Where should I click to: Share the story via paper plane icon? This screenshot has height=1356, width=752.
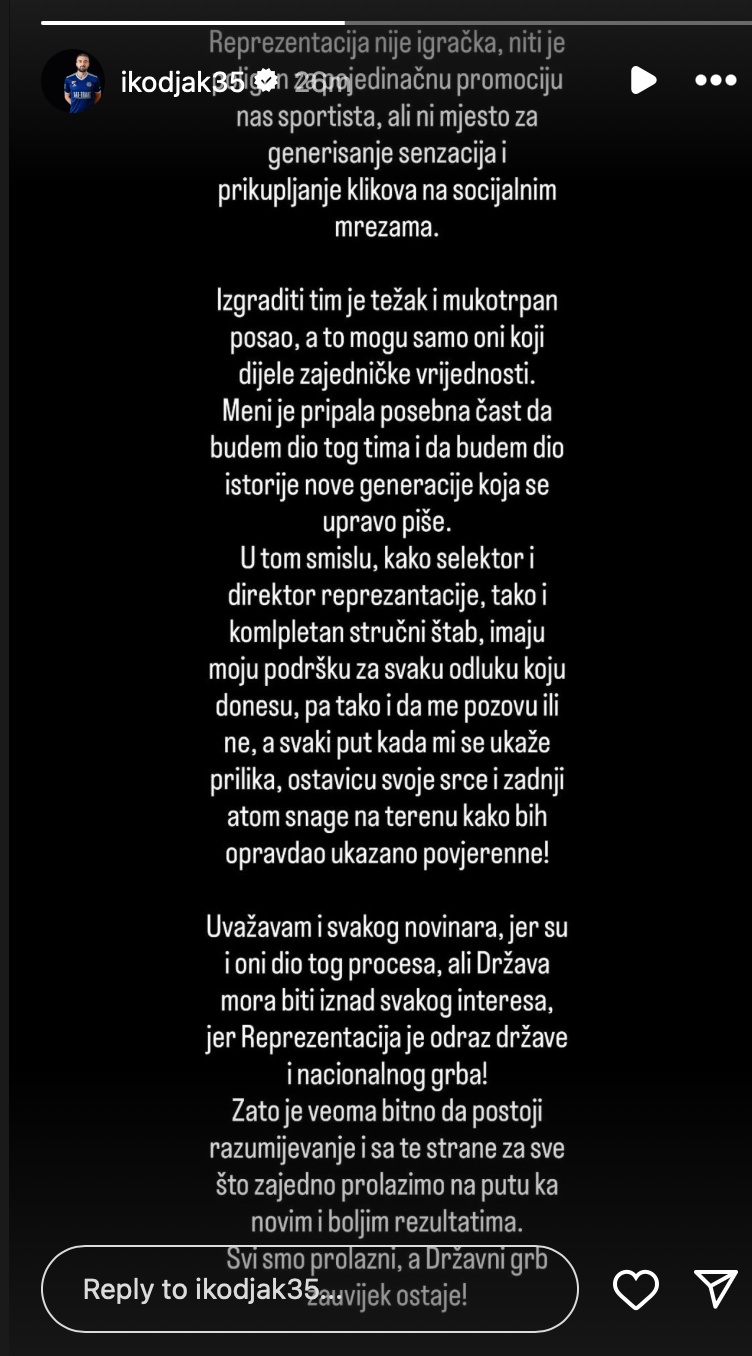pos(715,1289)
